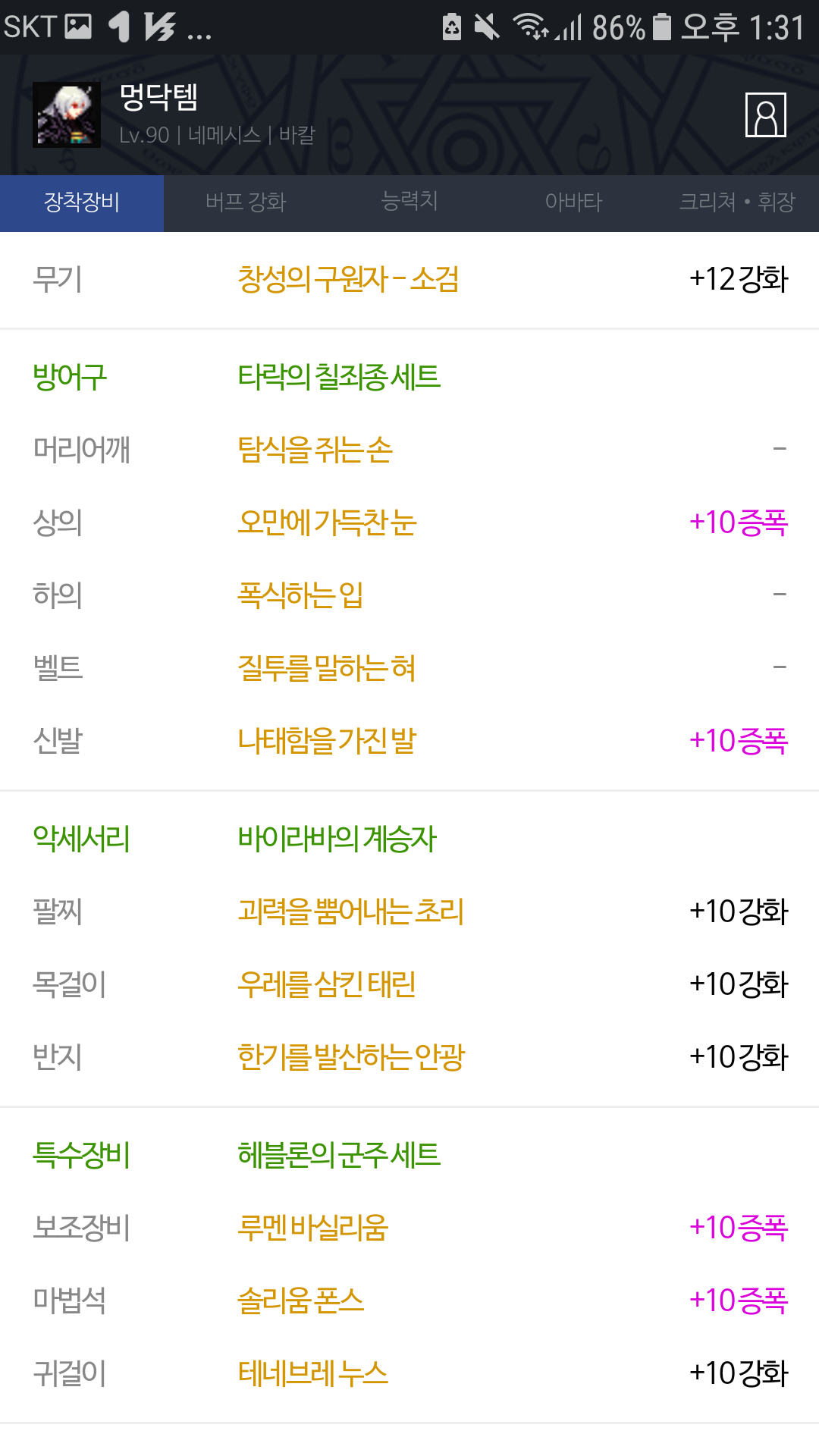Image resolution: width=819 pixels, height=1456 pixels.
Task: Select the 장착장비 tab
Action: pyautogui.click(x=82, y=203)
